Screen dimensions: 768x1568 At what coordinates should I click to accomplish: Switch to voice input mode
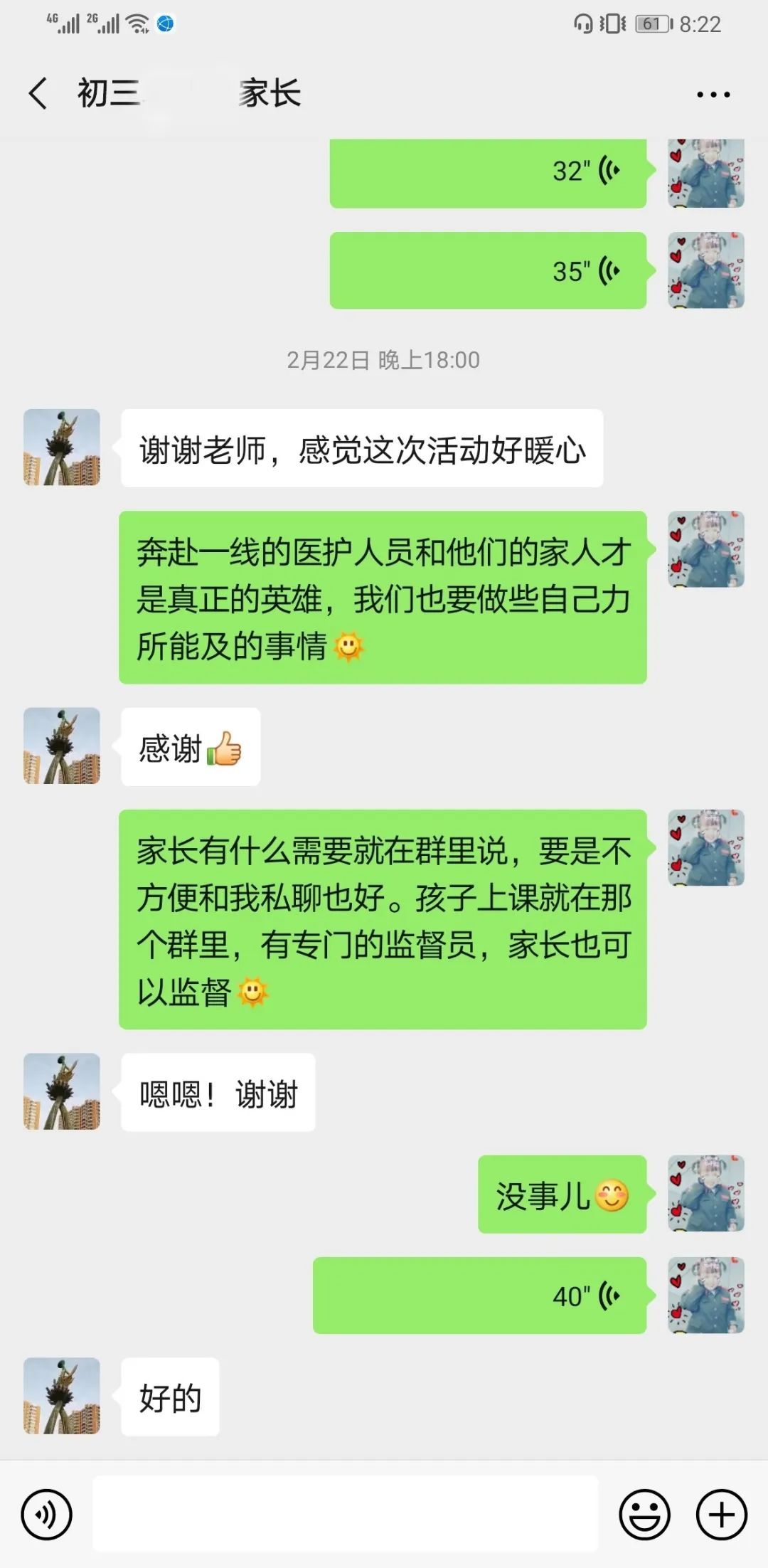[47, 1515]
